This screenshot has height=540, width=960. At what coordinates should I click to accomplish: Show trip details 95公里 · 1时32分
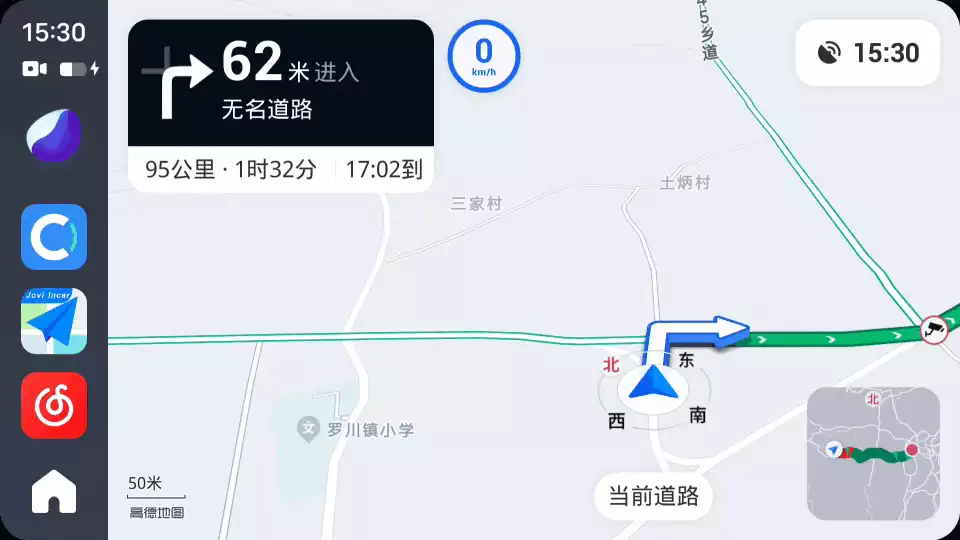point(231,170)
